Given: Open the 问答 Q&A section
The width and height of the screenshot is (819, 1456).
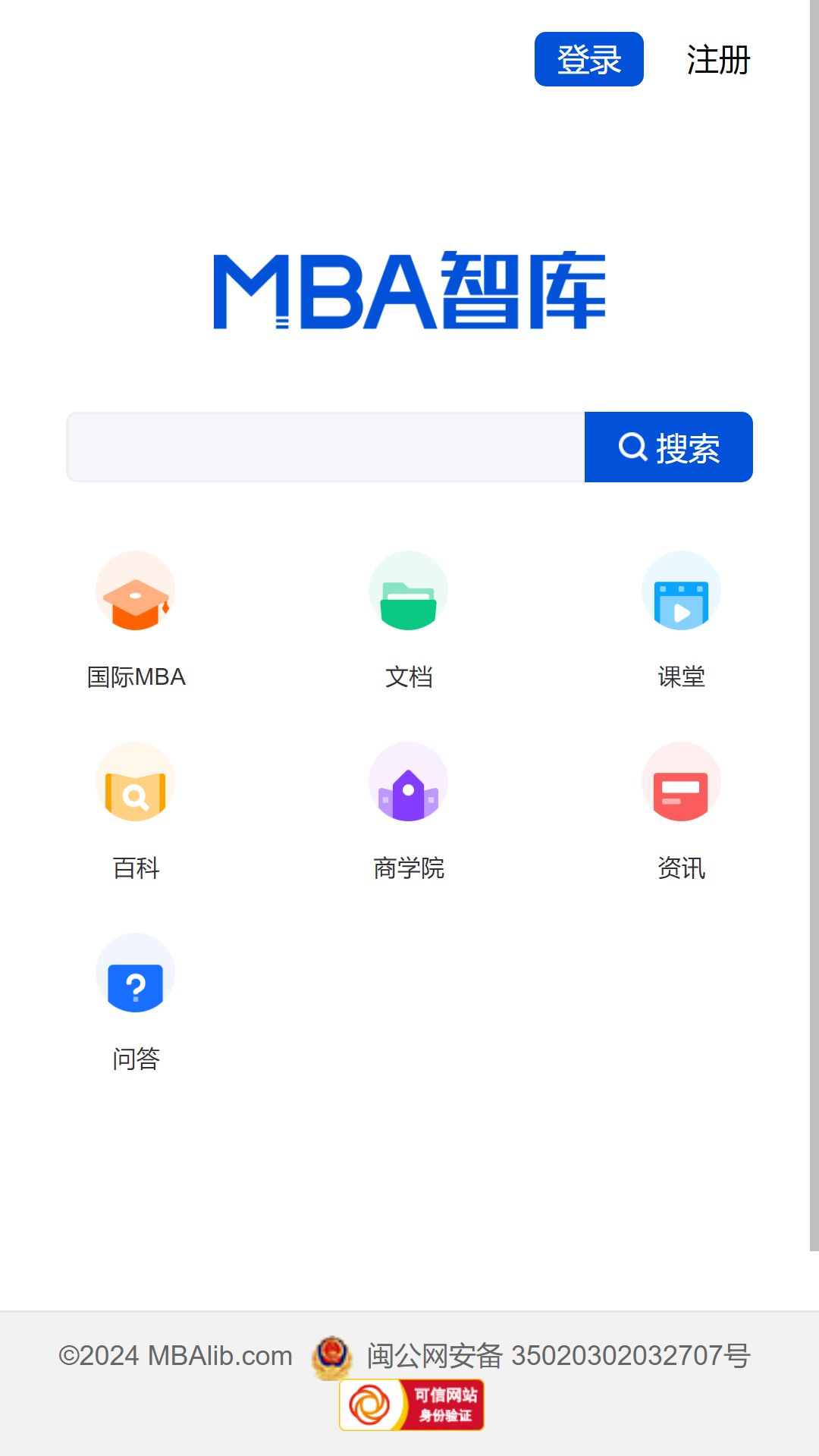Looking at the screenshot, I should pos(136,1003).
